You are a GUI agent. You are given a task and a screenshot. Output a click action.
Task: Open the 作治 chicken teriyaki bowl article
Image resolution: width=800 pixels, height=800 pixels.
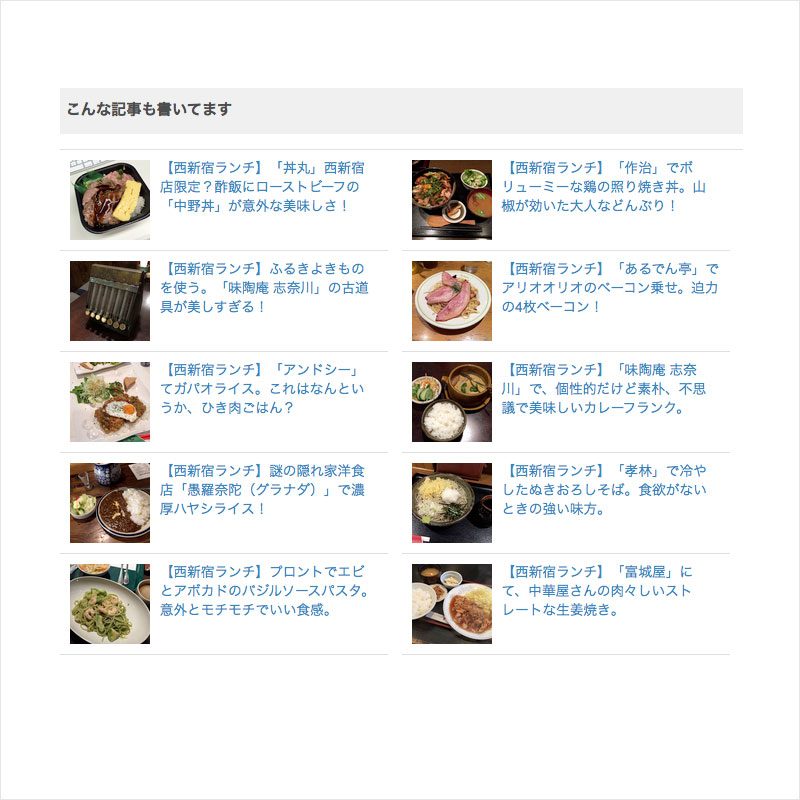(604, 186)
